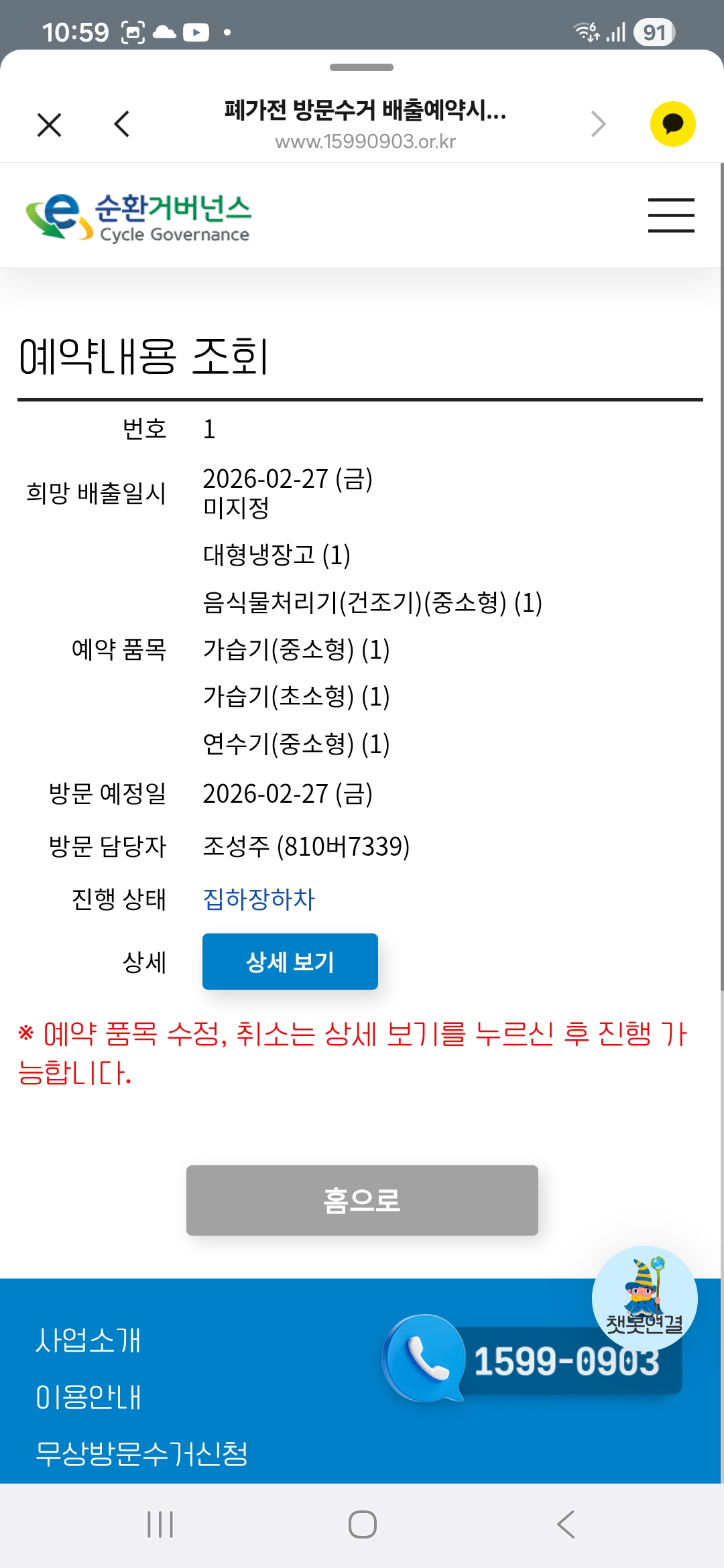Tap the yellow KakaoTalk chat bubble icon

coord(672,124)
